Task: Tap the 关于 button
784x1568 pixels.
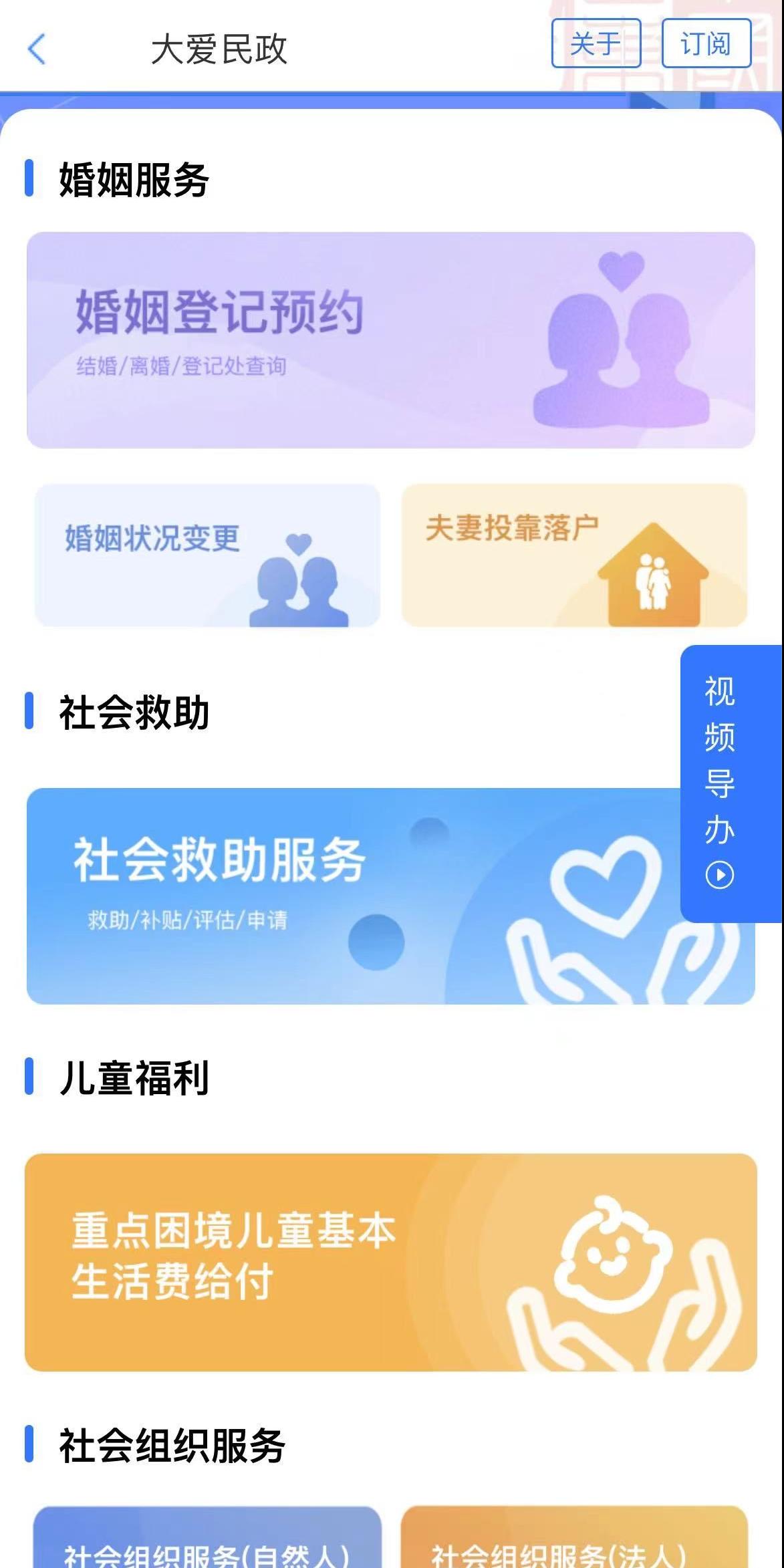Action: click(596, 44)
